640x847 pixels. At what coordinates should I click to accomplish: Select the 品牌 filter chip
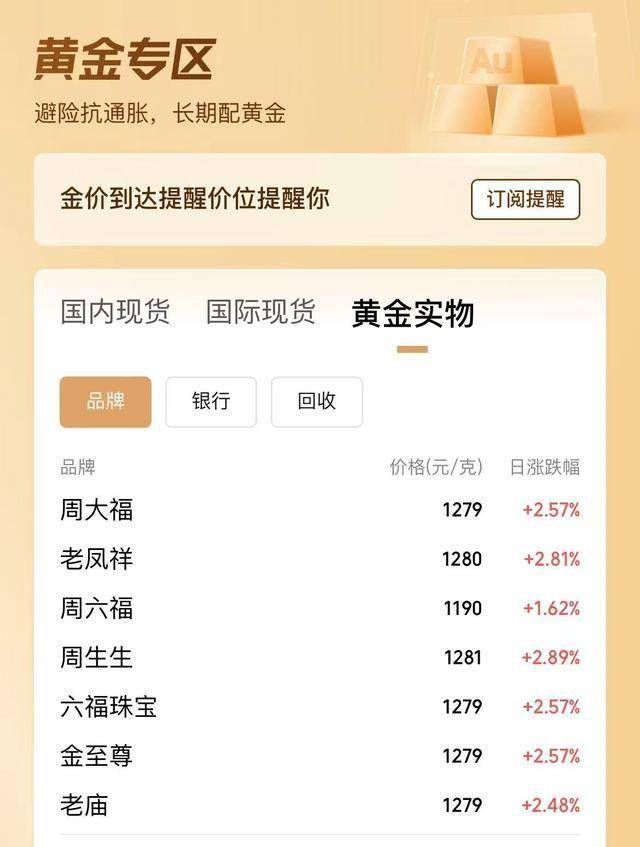(105, 402)
